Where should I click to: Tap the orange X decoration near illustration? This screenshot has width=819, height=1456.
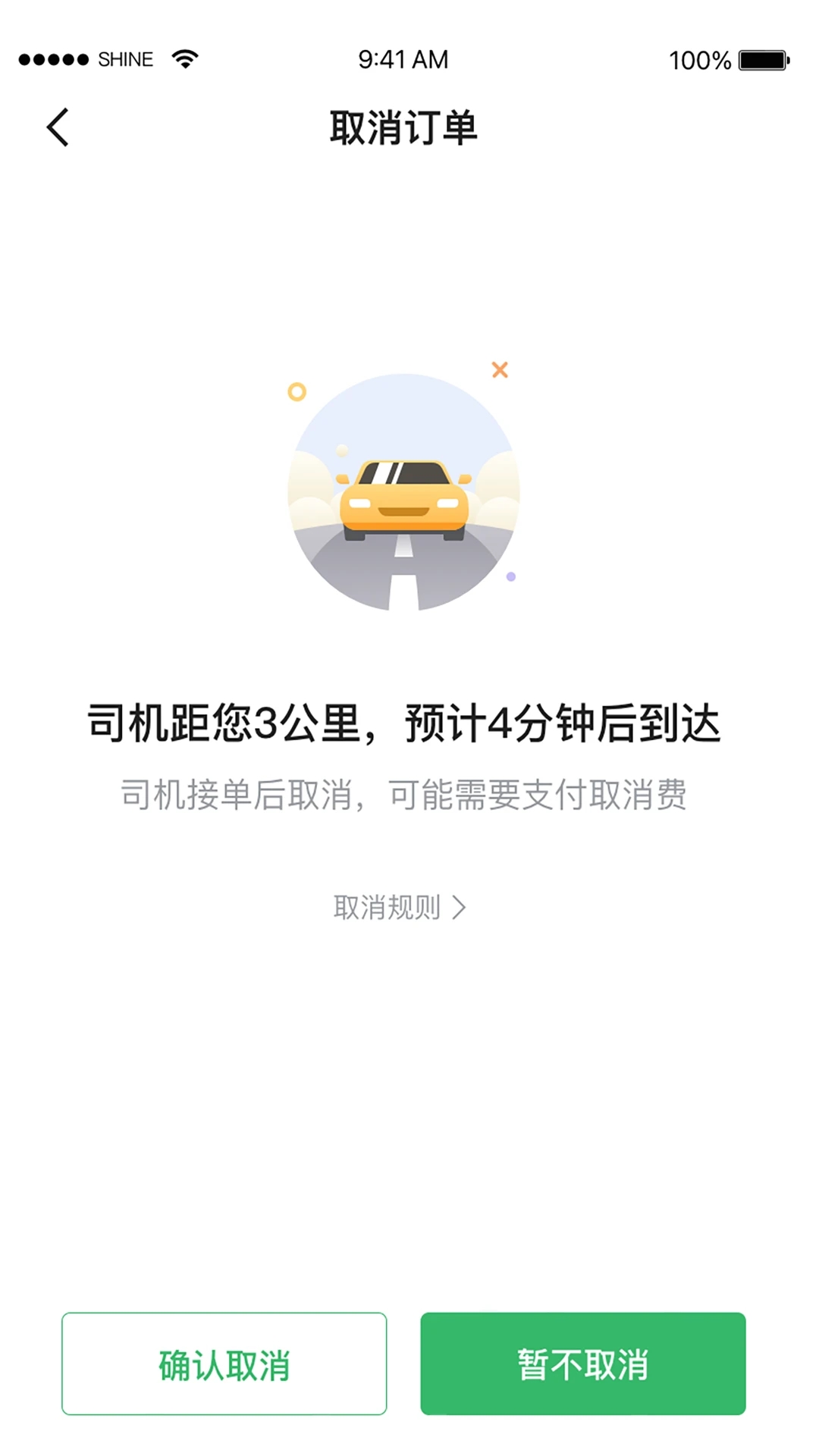[500, 369]
